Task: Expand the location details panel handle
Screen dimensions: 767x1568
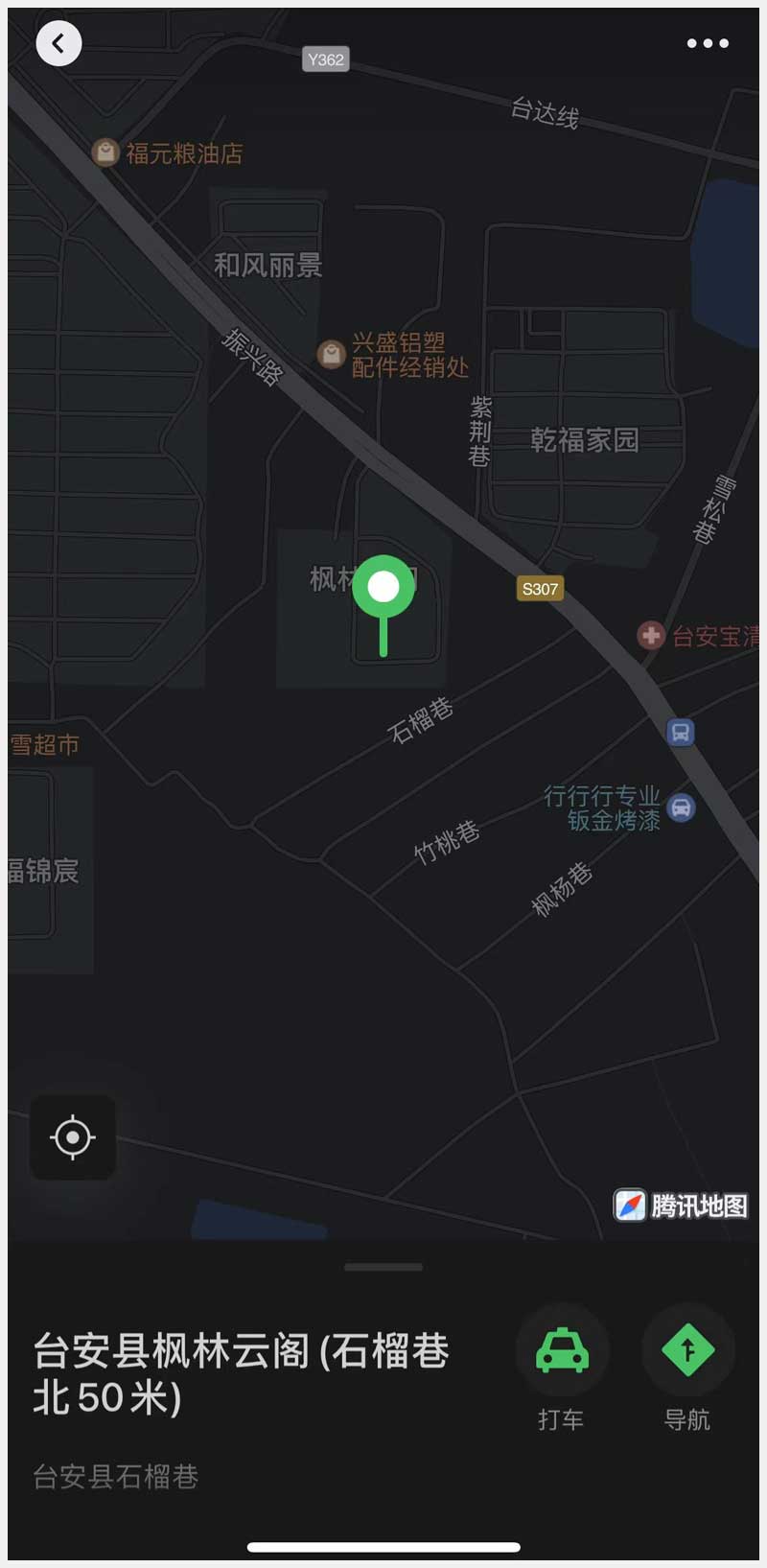Action: click(383, 1267)
